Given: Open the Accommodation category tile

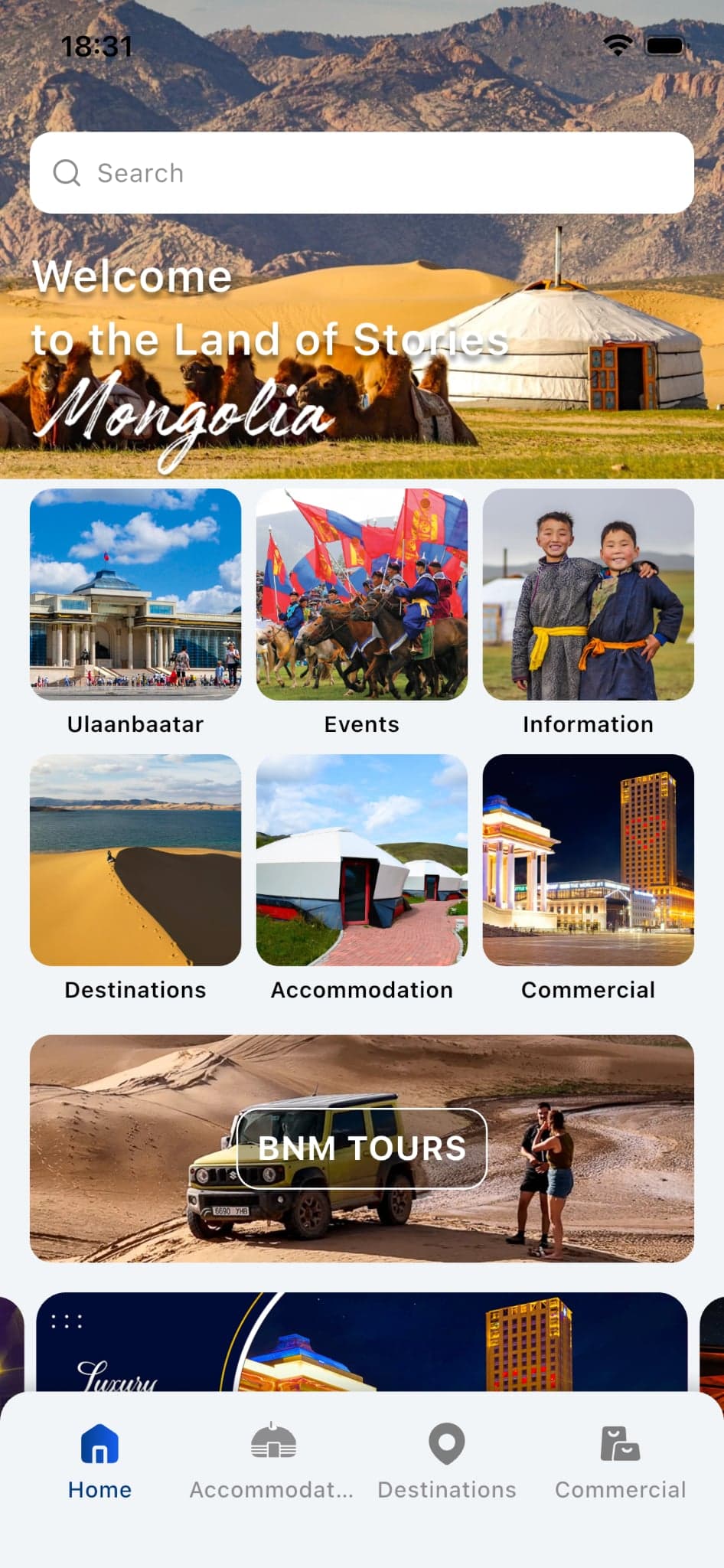Looking at the screenshot, I should point(361,861).
